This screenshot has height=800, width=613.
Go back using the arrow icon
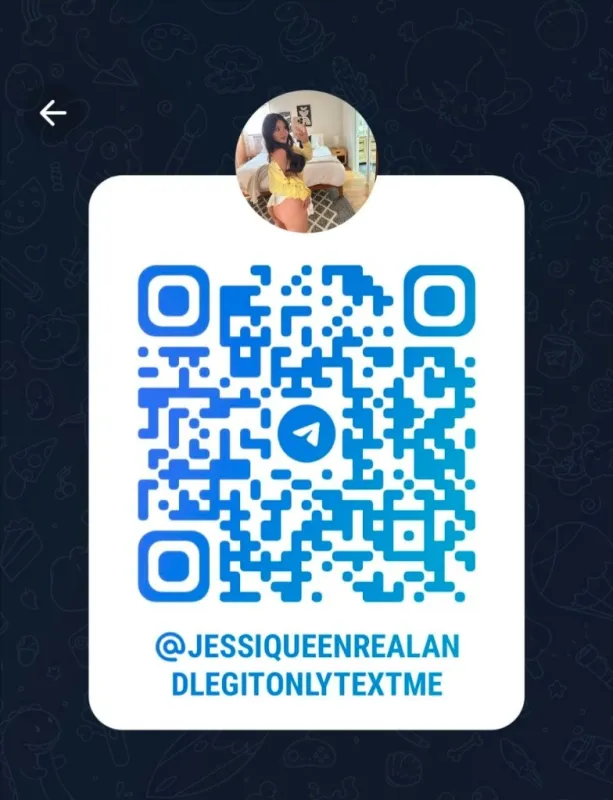pyautogui.click(x=53, y=113)
